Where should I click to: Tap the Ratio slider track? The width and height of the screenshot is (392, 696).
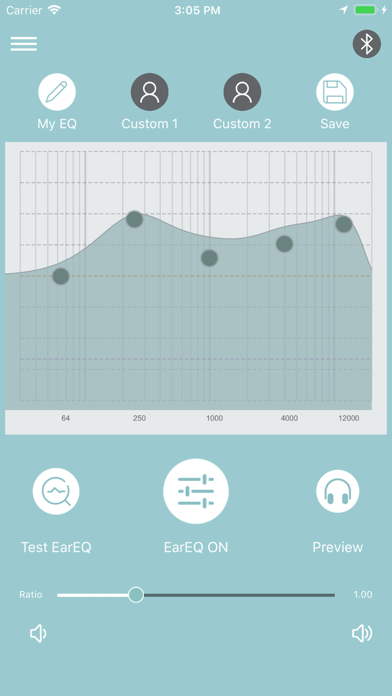pyautogui.click(x=196, y=595)
